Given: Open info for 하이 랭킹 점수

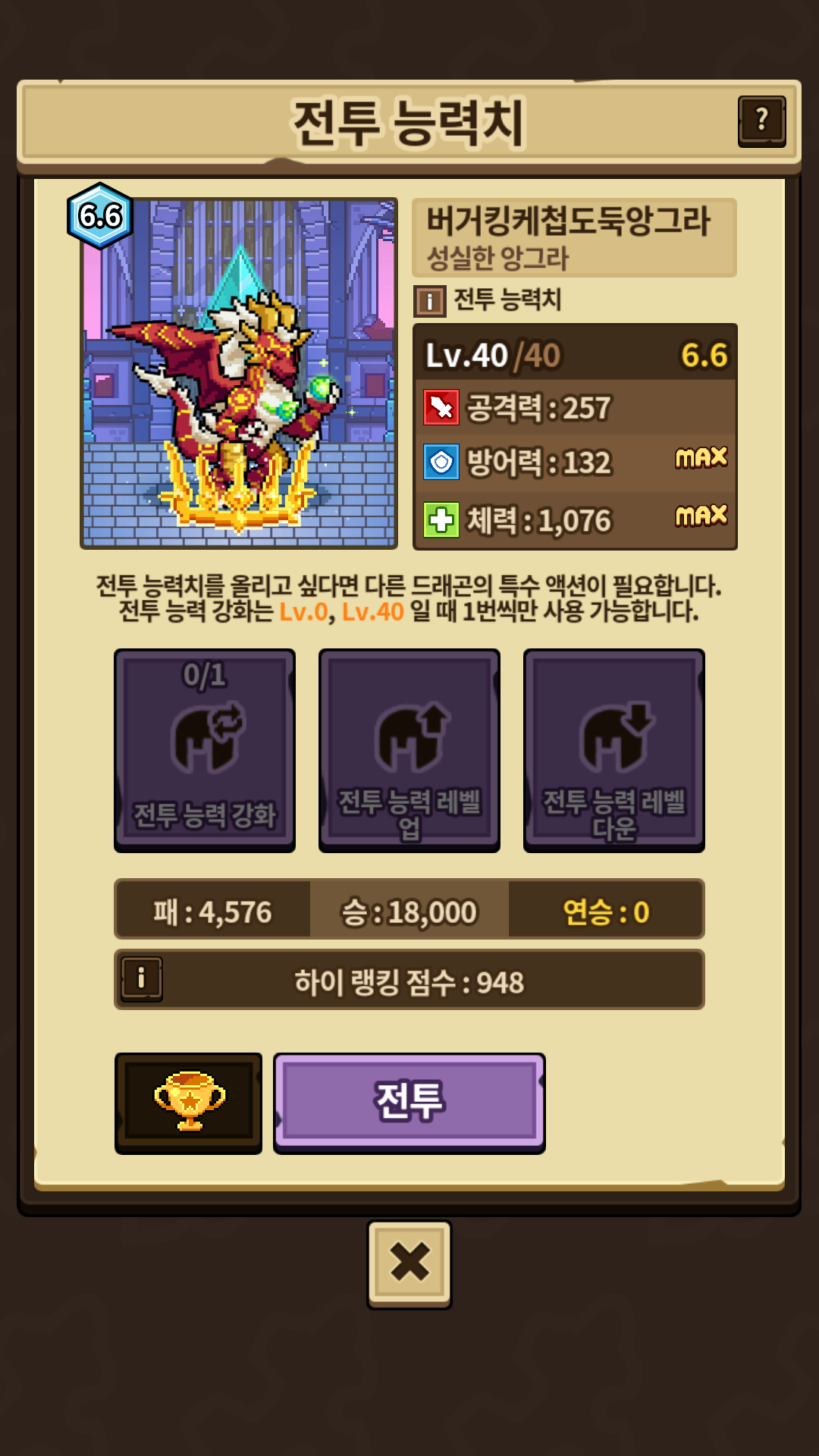Looking at the screenshot, I should click(x=142, y=979).
